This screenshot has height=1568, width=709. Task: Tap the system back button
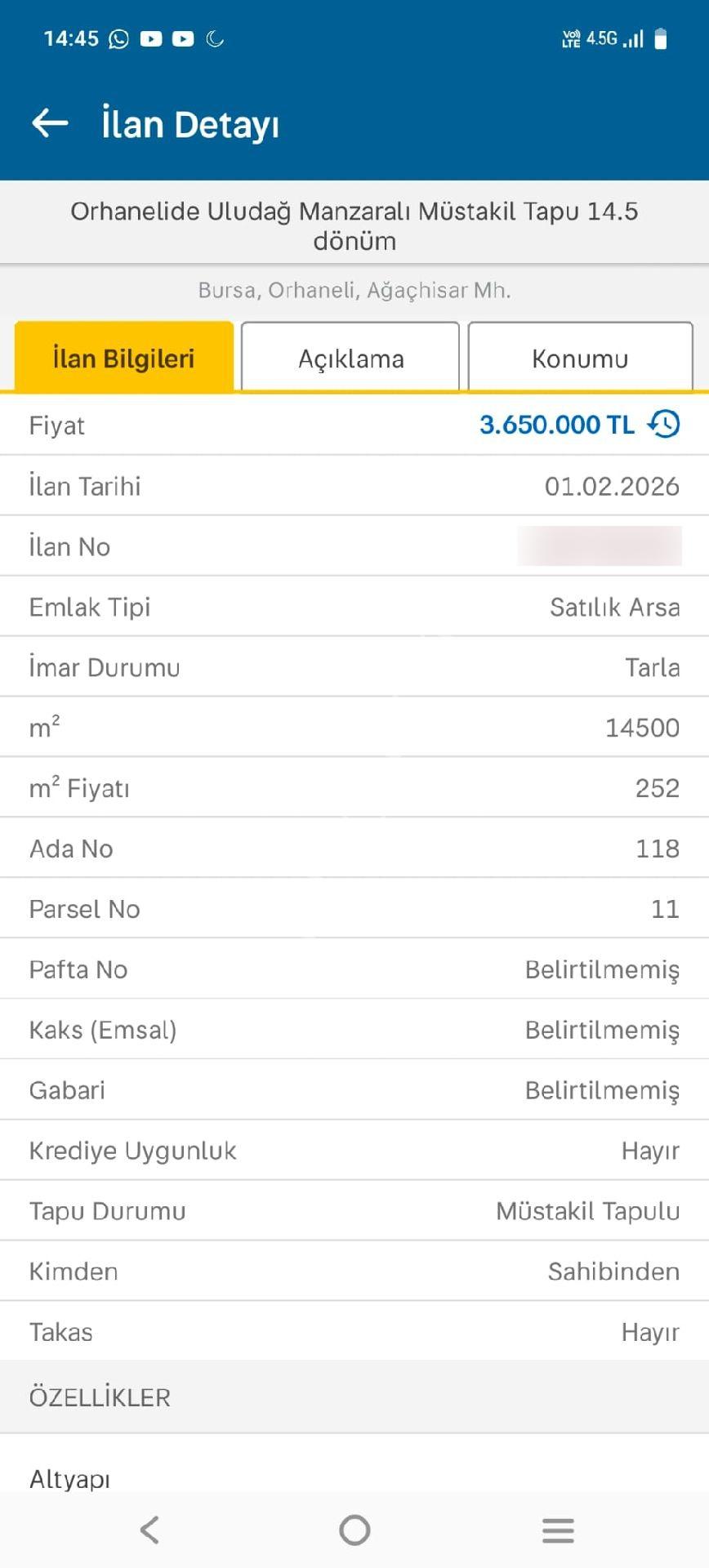(x=149, y=1530)
